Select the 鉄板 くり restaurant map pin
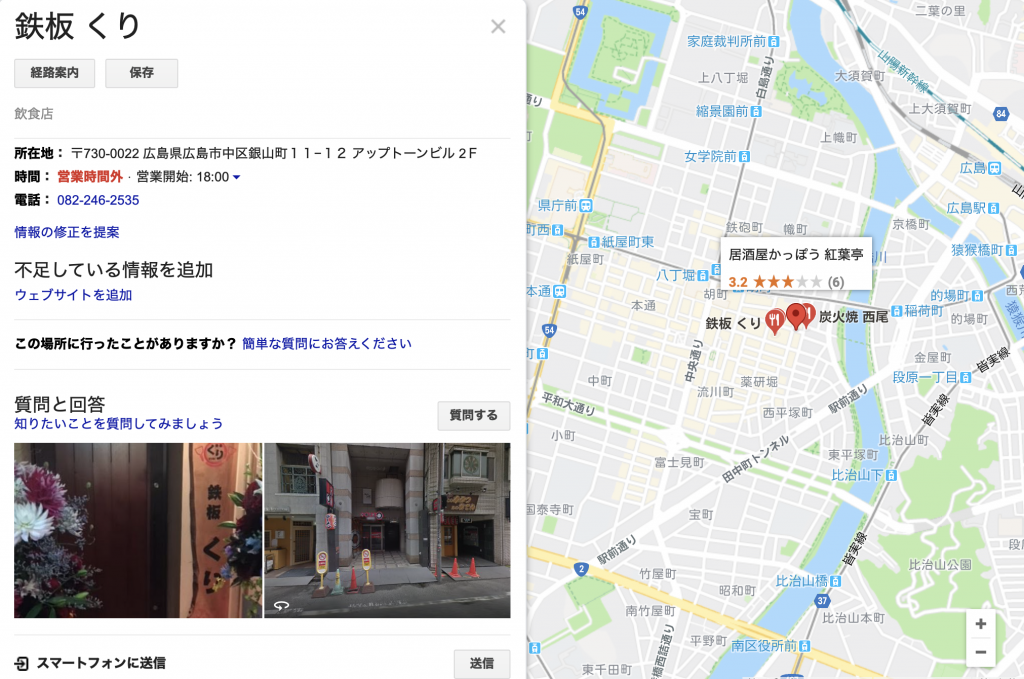Viewport: 1024px width, 679px height. pos(775,321)
